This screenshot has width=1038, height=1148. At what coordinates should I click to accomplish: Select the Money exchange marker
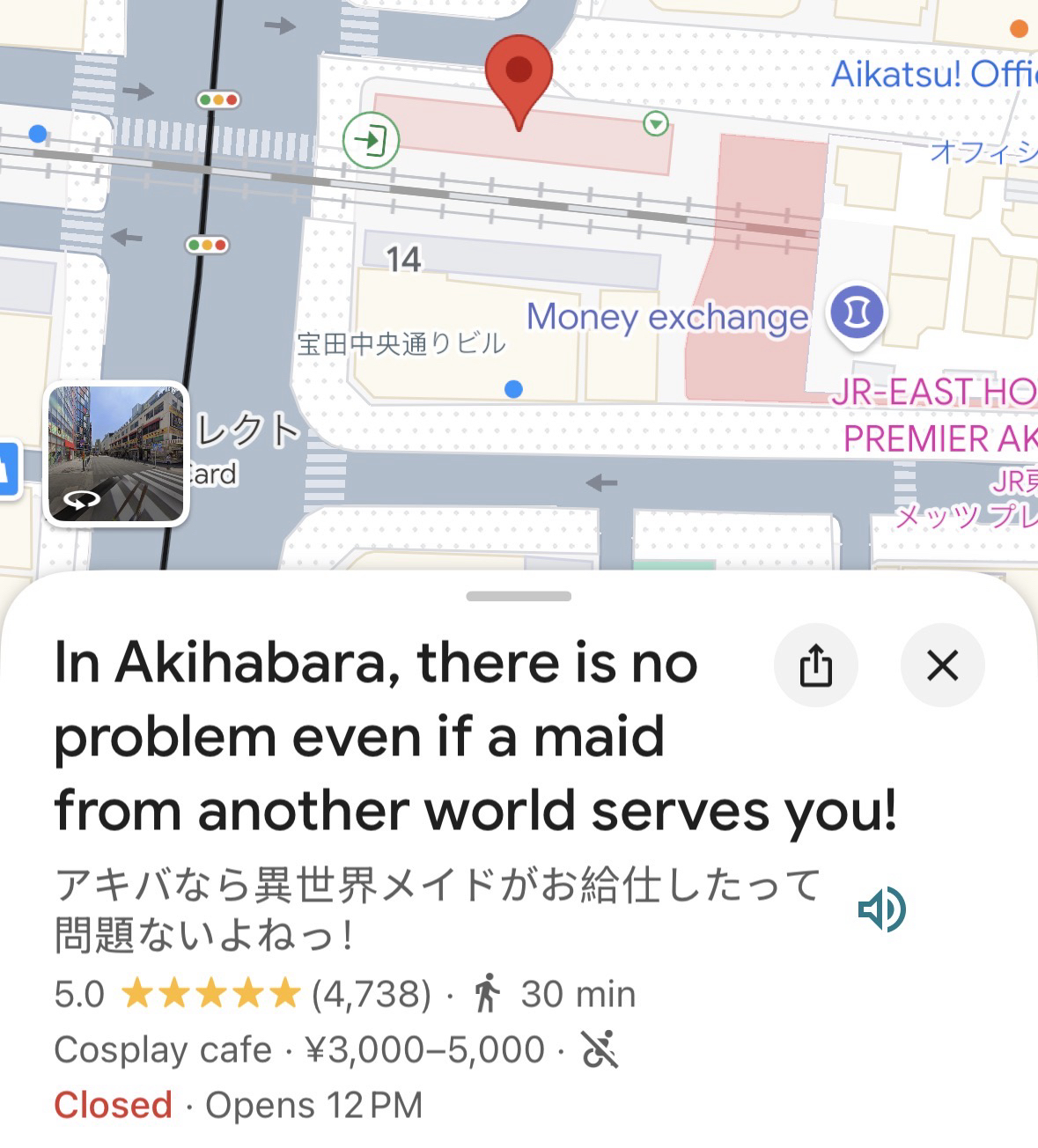coord(858,313)
